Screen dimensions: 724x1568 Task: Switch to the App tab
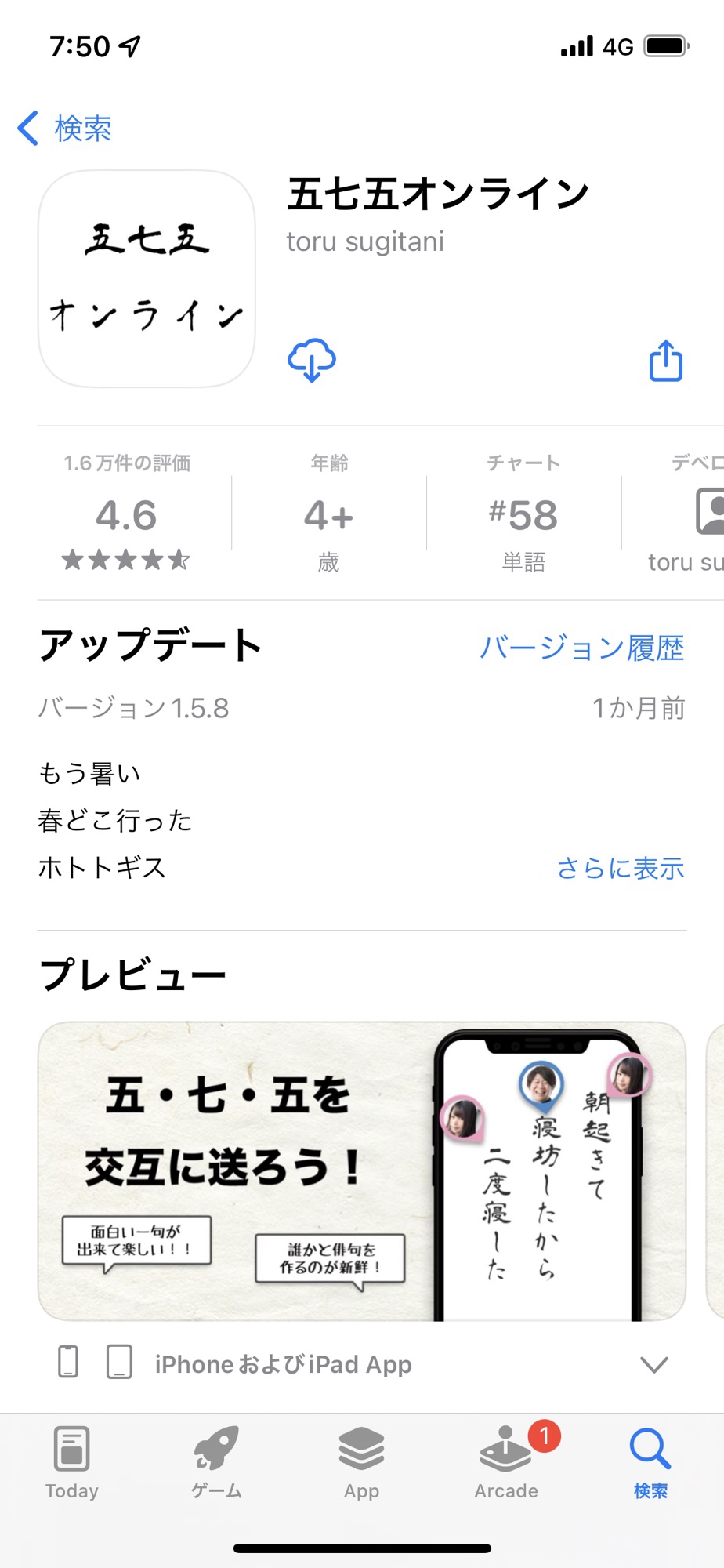coord(361,1463)
